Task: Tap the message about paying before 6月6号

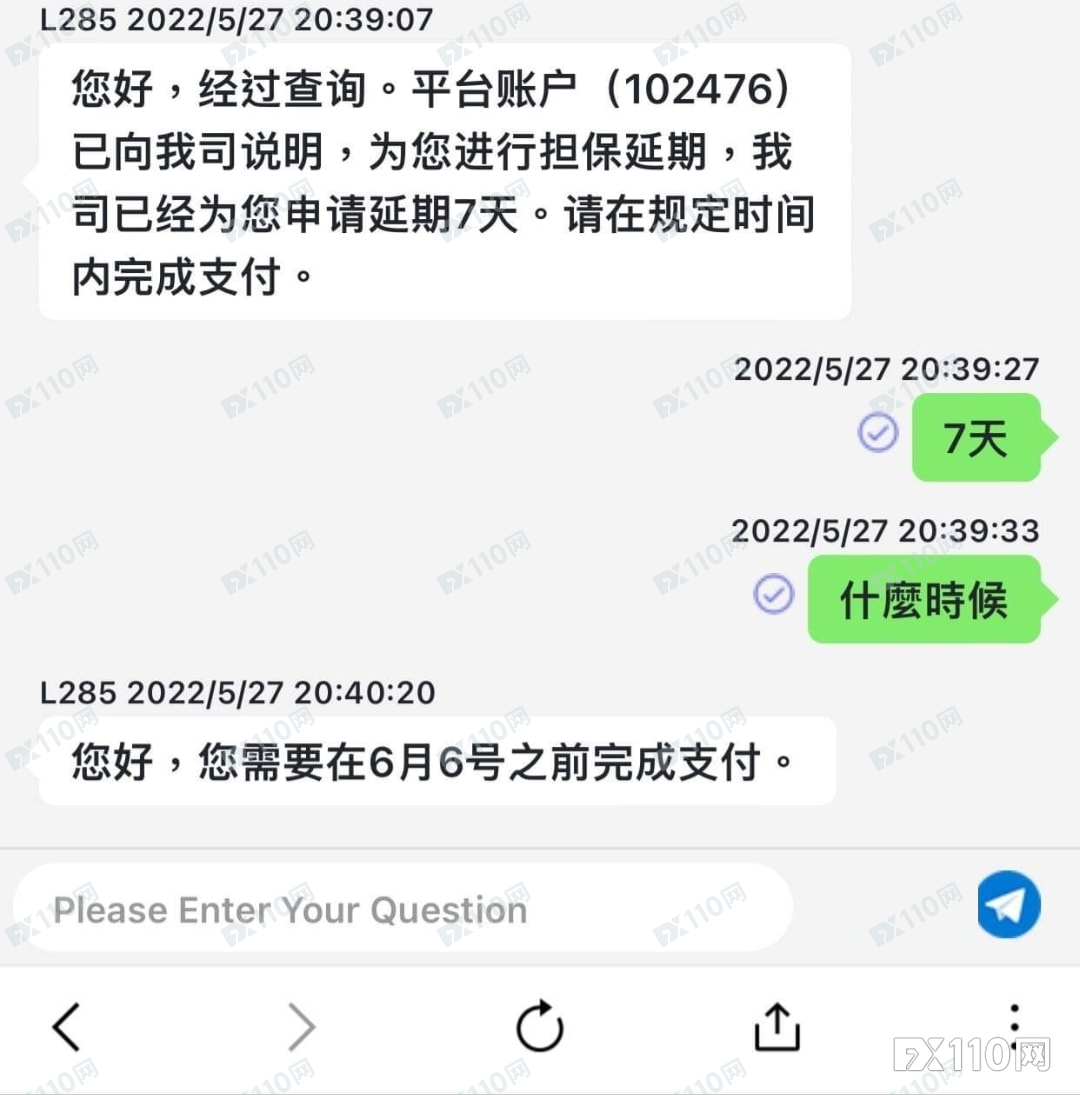Action: point(437,760)
